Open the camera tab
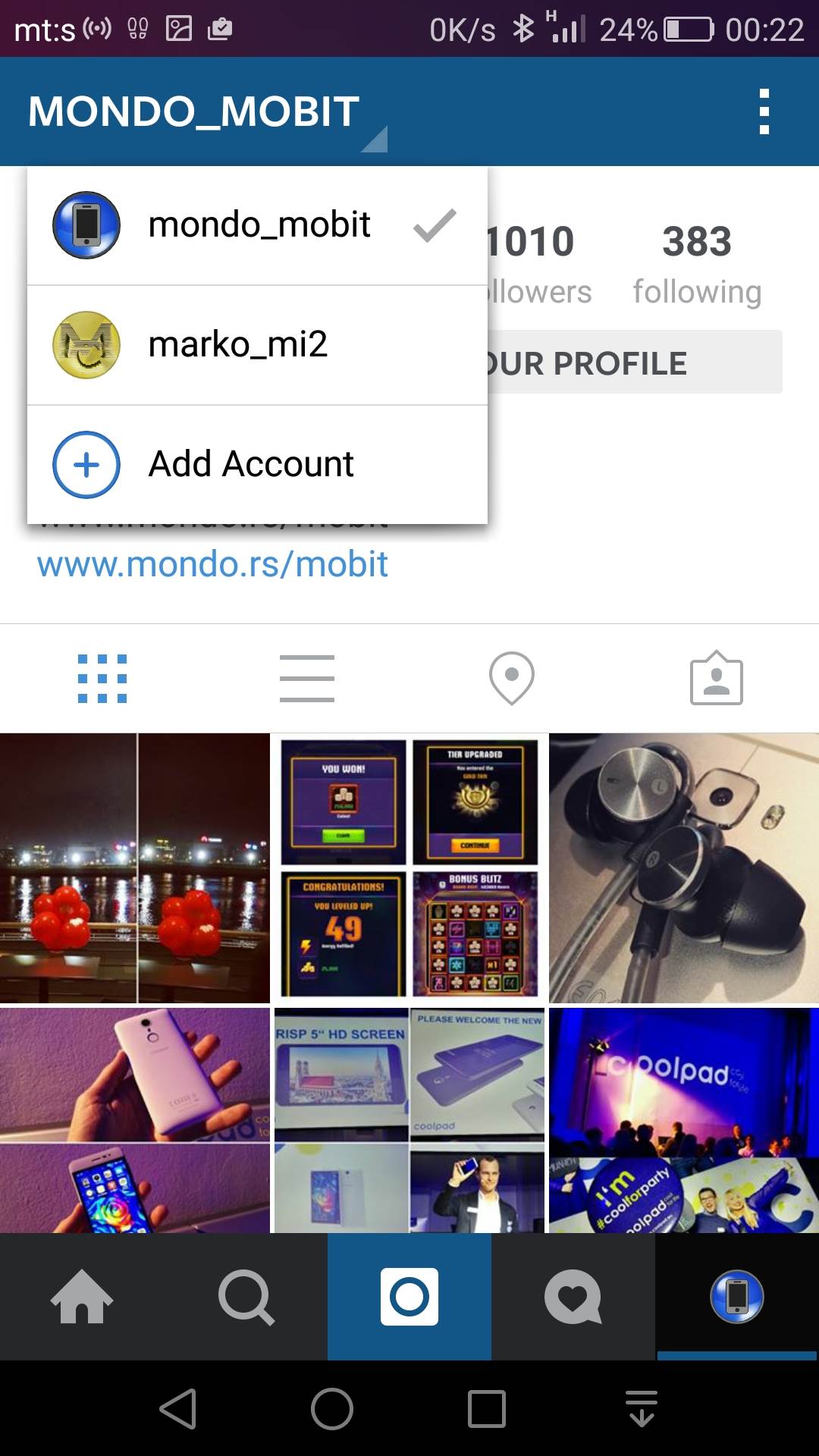 (409, 1297)
